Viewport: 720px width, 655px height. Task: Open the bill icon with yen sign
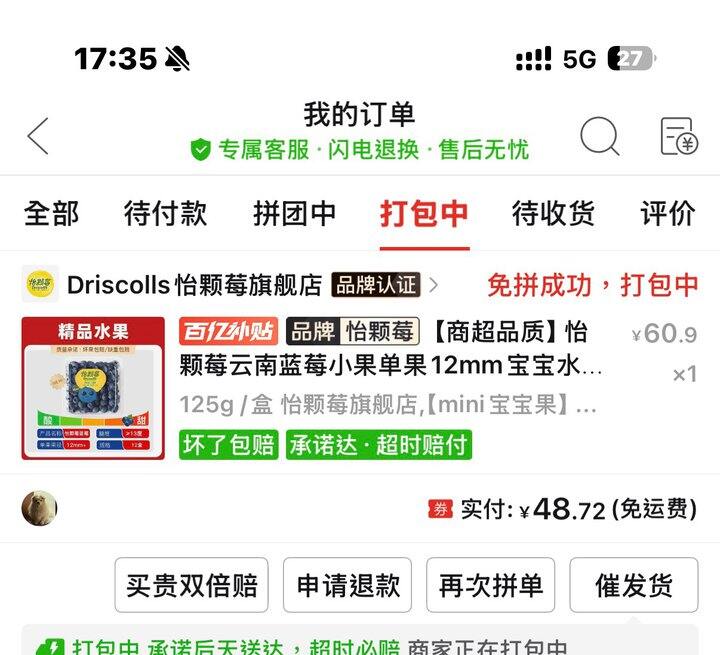click(x=679, y=136)
